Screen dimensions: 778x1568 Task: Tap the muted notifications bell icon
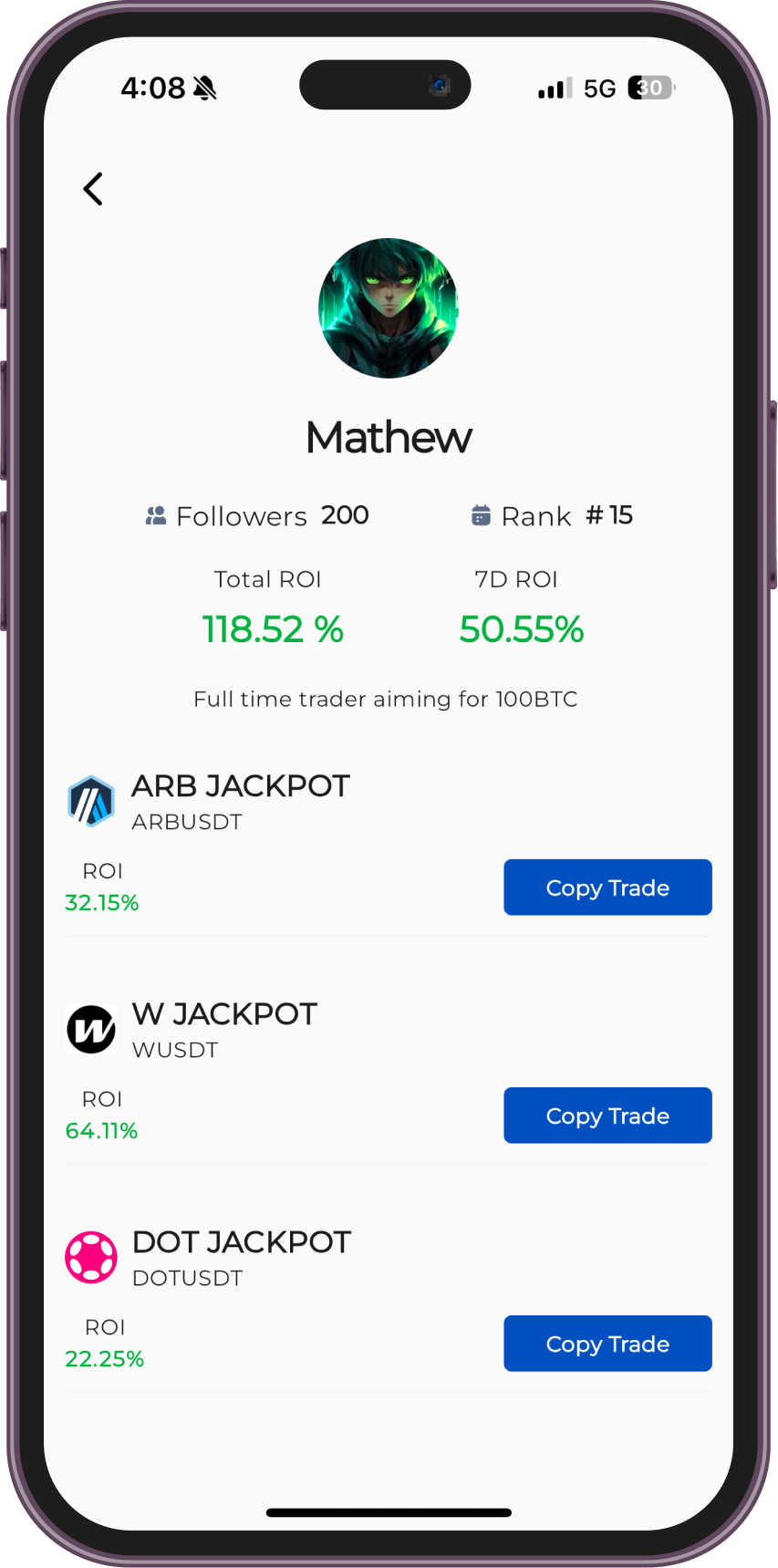coord(204,87)
